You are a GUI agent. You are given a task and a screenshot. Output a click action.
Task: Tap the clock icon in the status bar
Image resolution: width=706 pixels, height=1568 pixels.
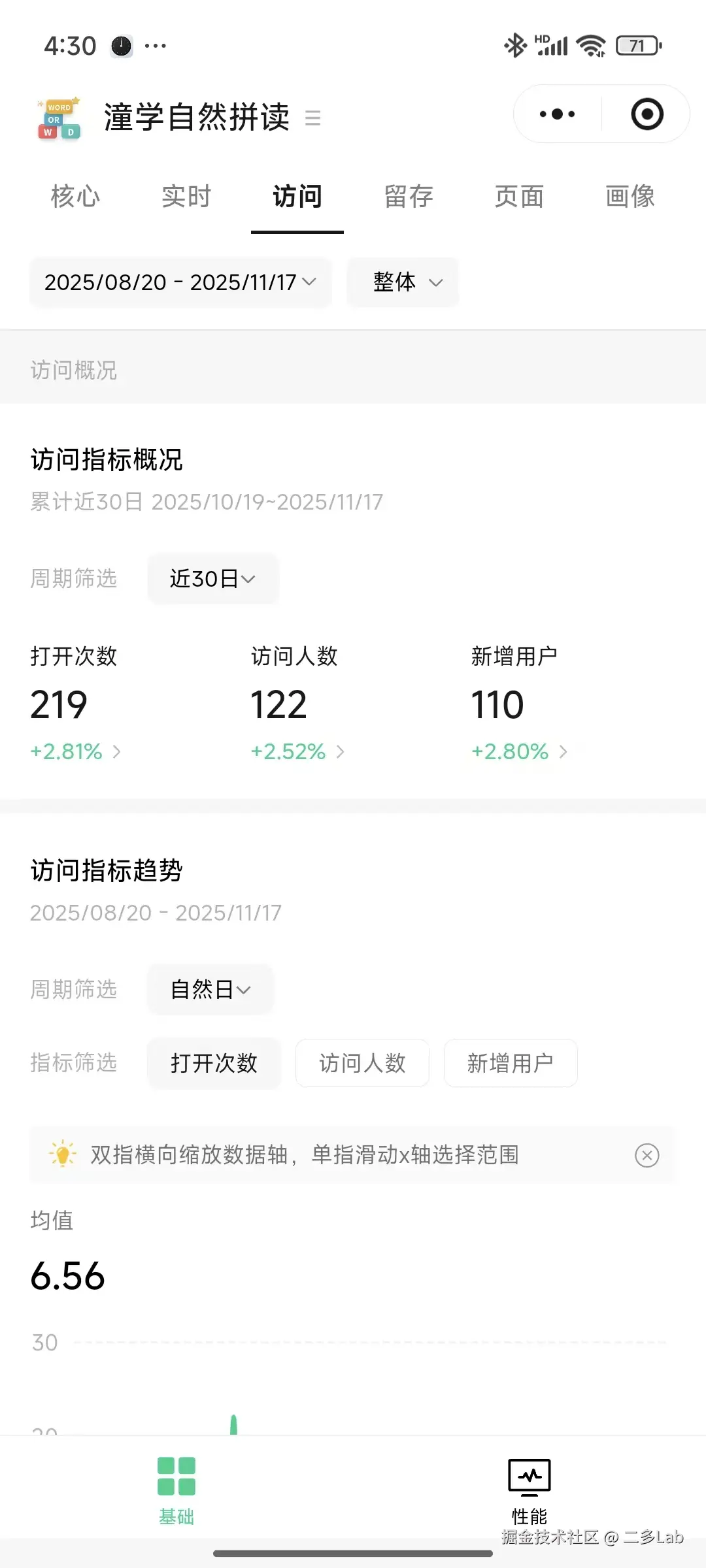coord(122,45)
